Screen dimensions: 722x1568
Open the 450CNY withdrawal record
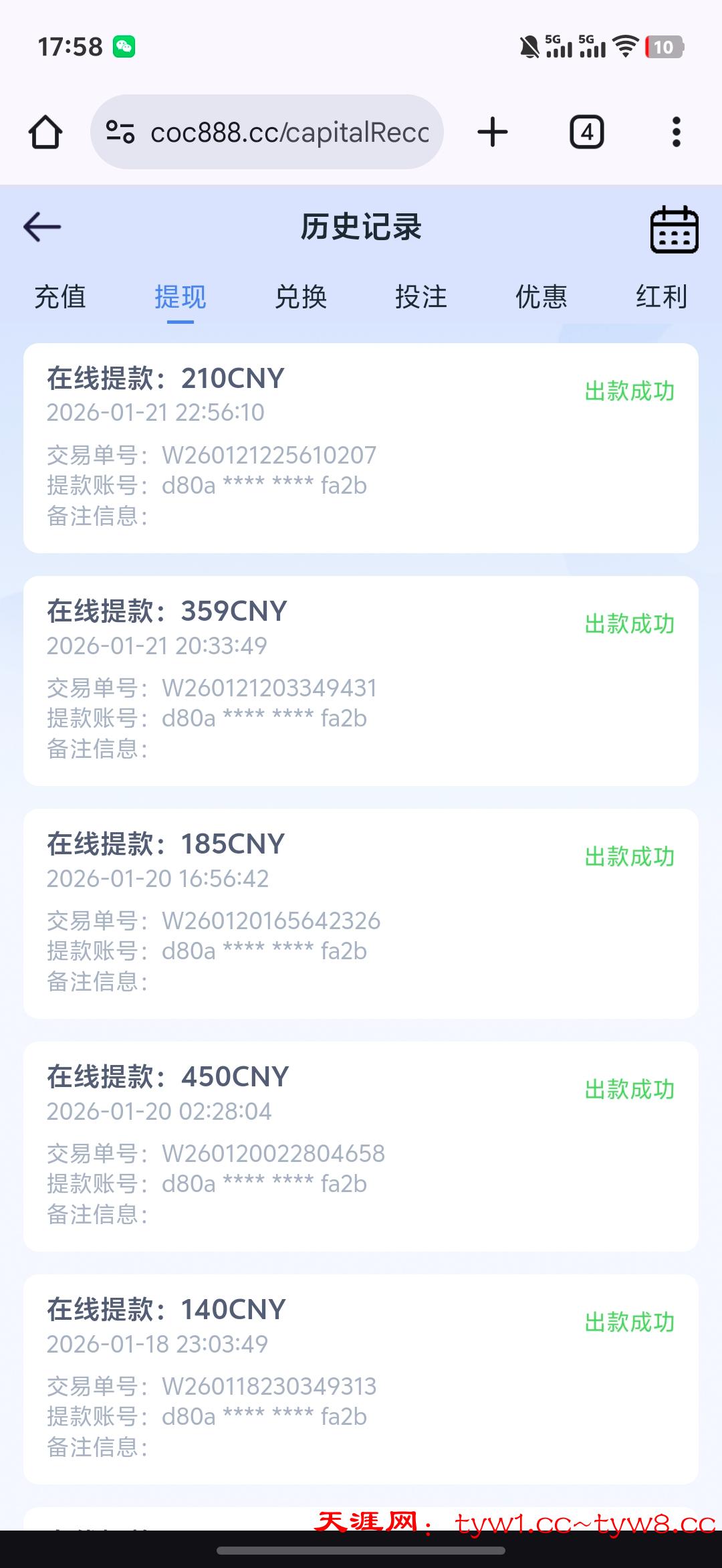pos(361,1146)
